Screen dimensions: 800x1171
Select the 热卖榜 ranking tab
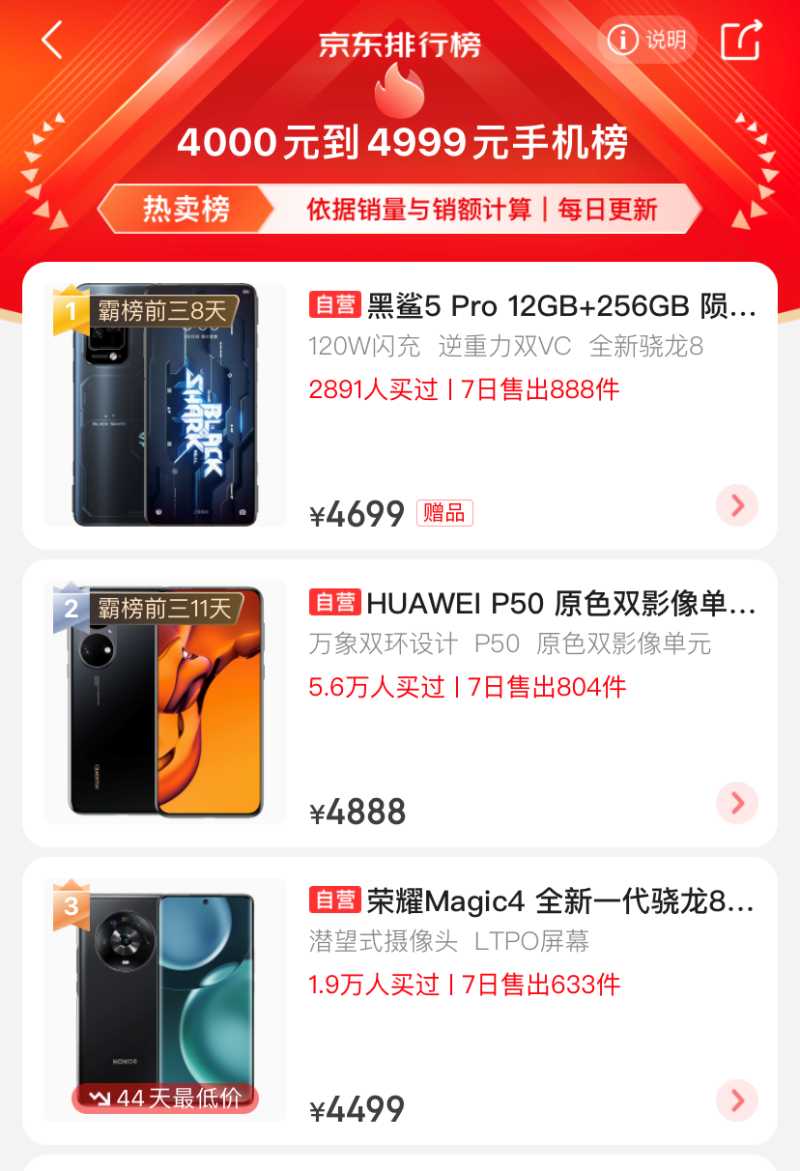pyautogui.click(x=186, y=209)
